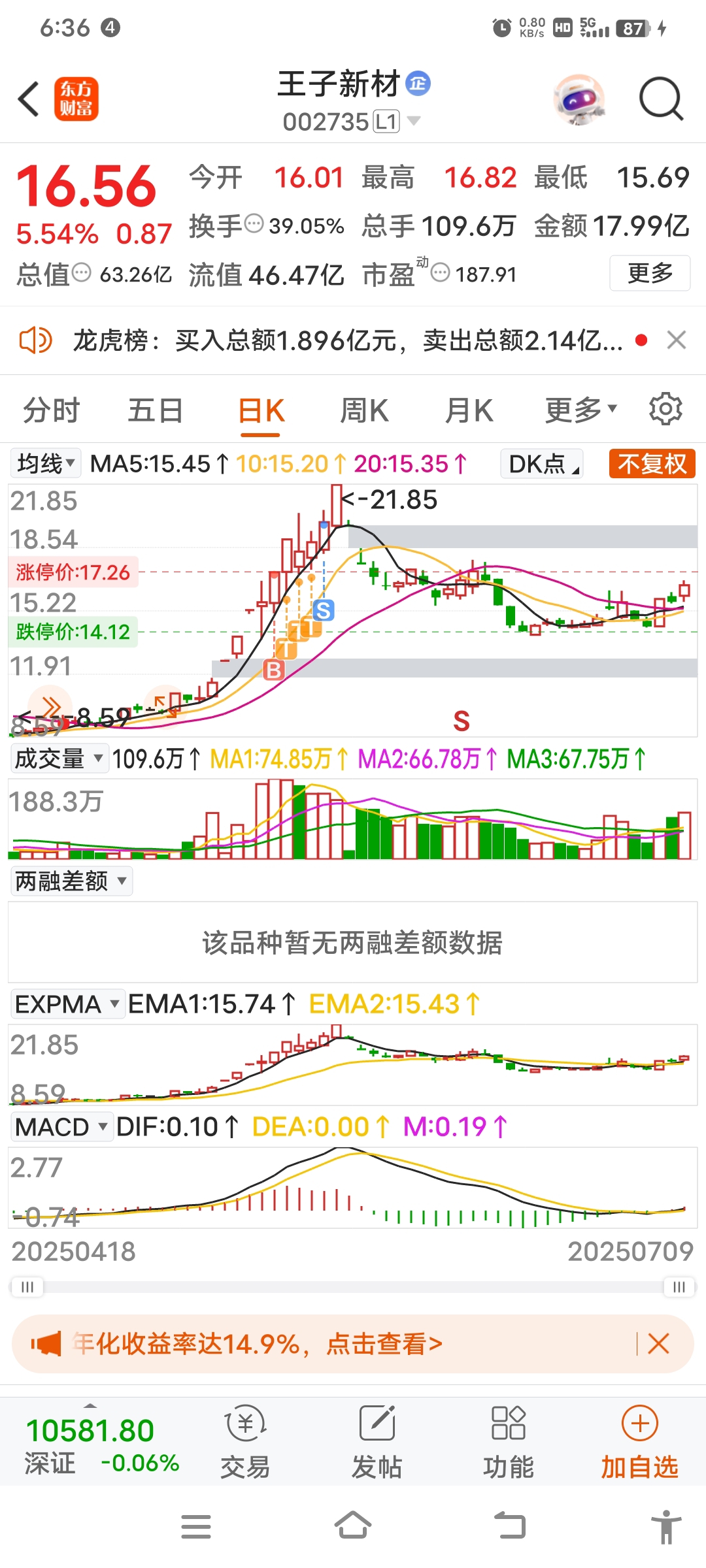
Task: Open 交易 at the bottom bar
Action: [245, 1441]
